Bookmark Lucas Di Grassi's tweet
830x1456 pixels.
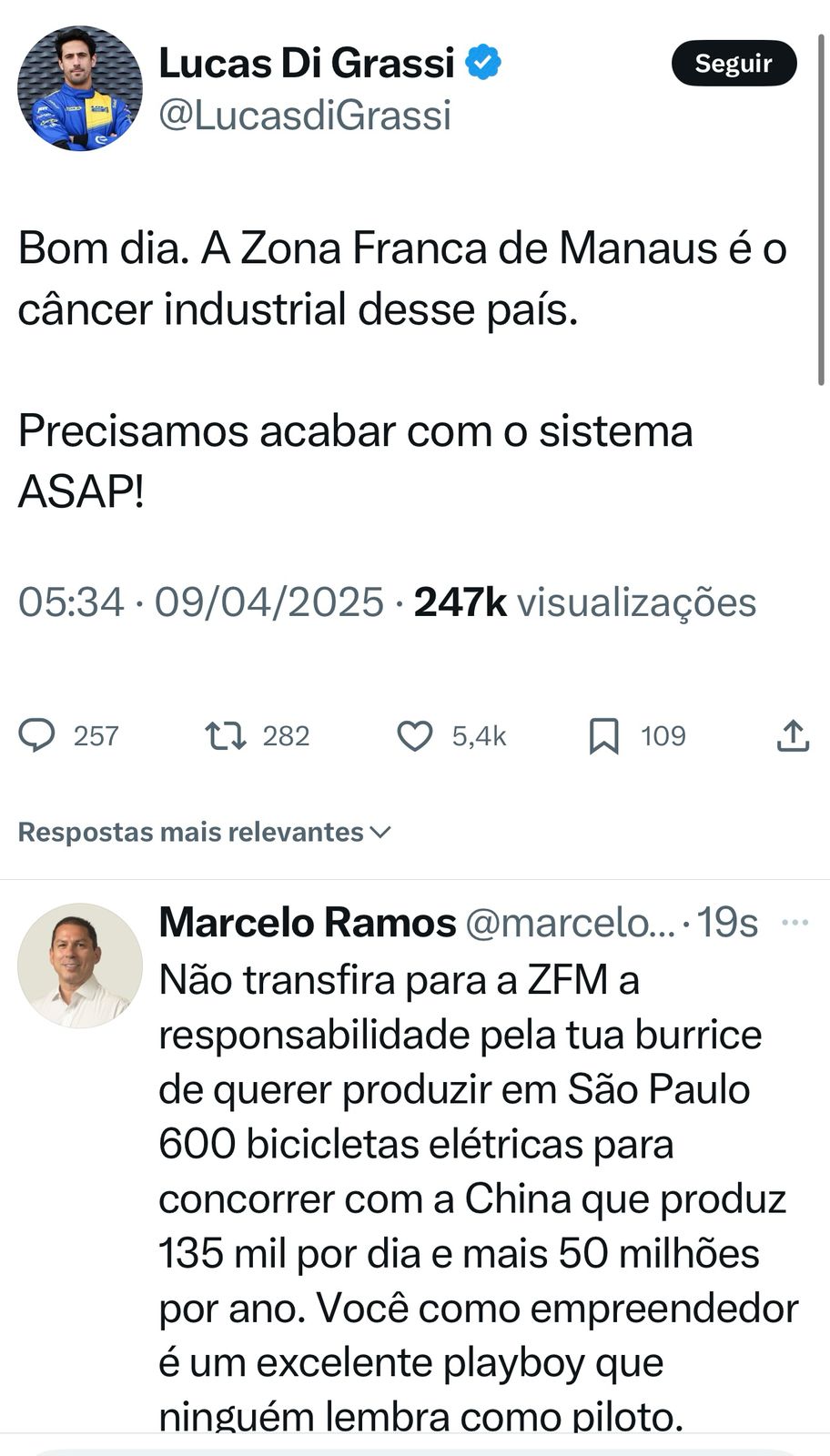[x=603, y=735]
